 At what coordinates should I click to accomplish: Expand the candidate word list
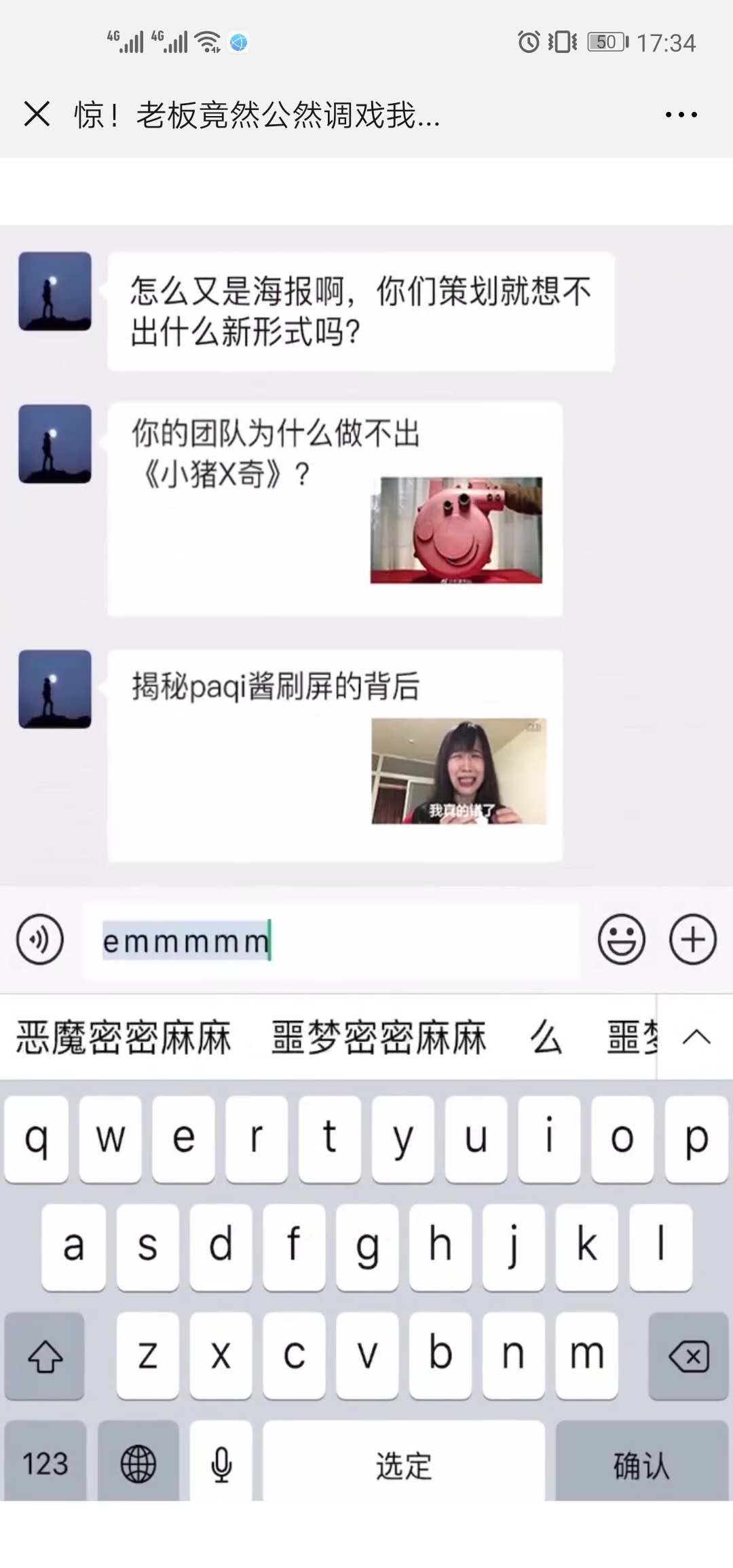click(696, 1038)
